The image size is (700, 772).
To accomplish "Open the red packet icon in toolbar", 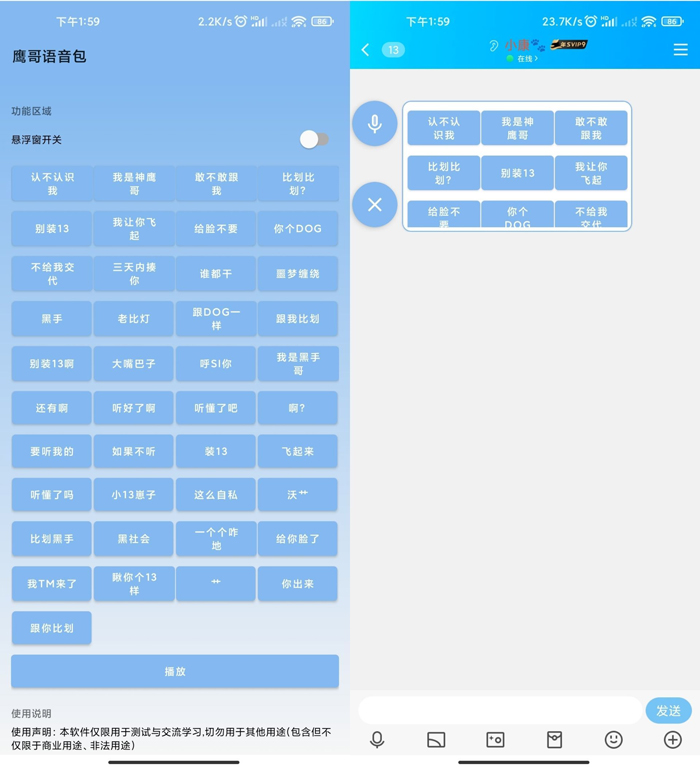I will tap(555, 740).
